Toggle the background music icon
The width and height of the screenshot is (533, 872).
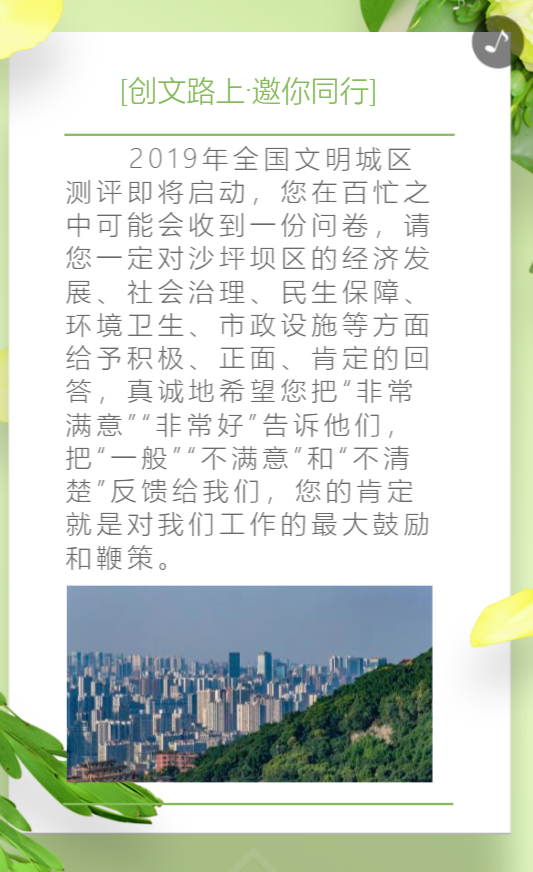pyautogui.click(x=497, y=42)
